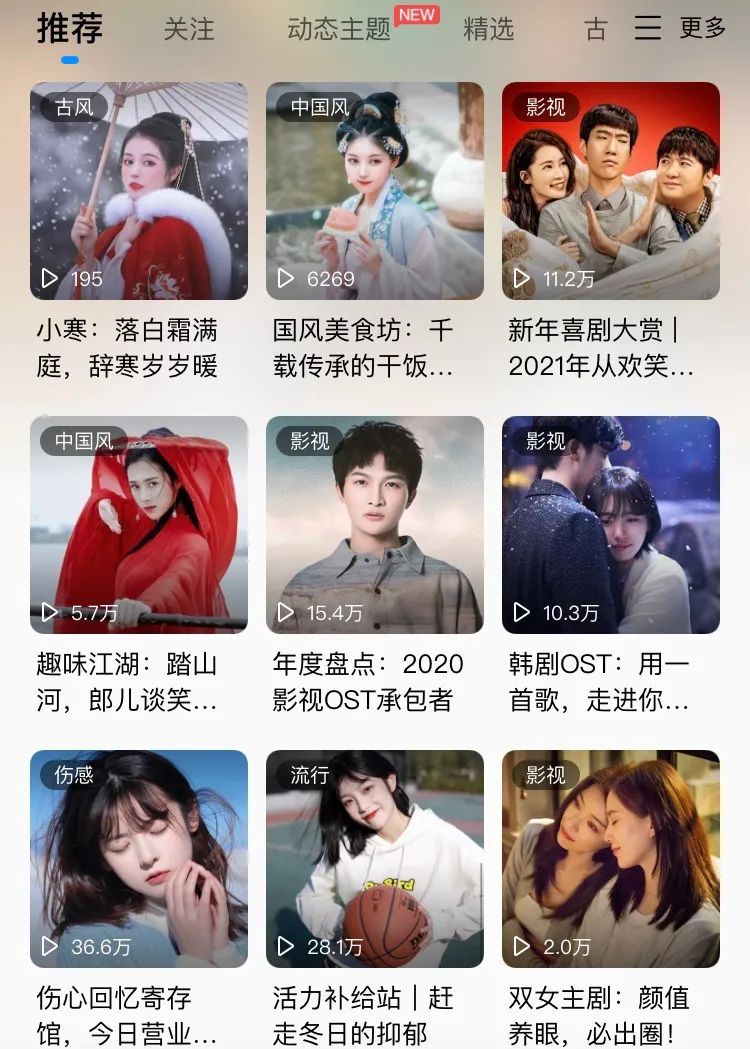The width and height of the screenshot is (750, 1049).
Task: Hit the play icon on 年度盘点 video
Action: coord(288,613)
